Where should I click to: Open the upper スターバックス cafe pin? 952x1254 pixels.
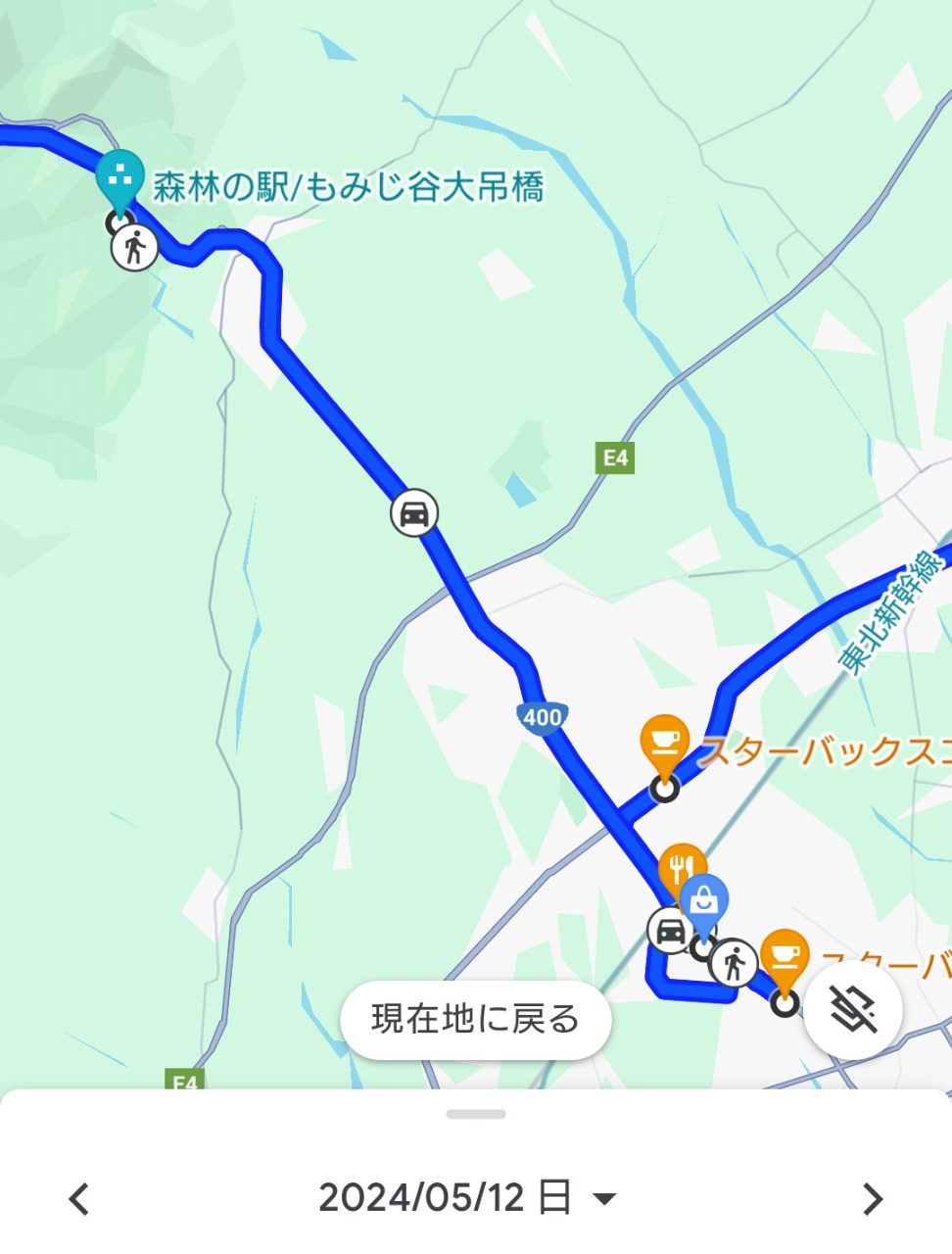pos(665,743)
